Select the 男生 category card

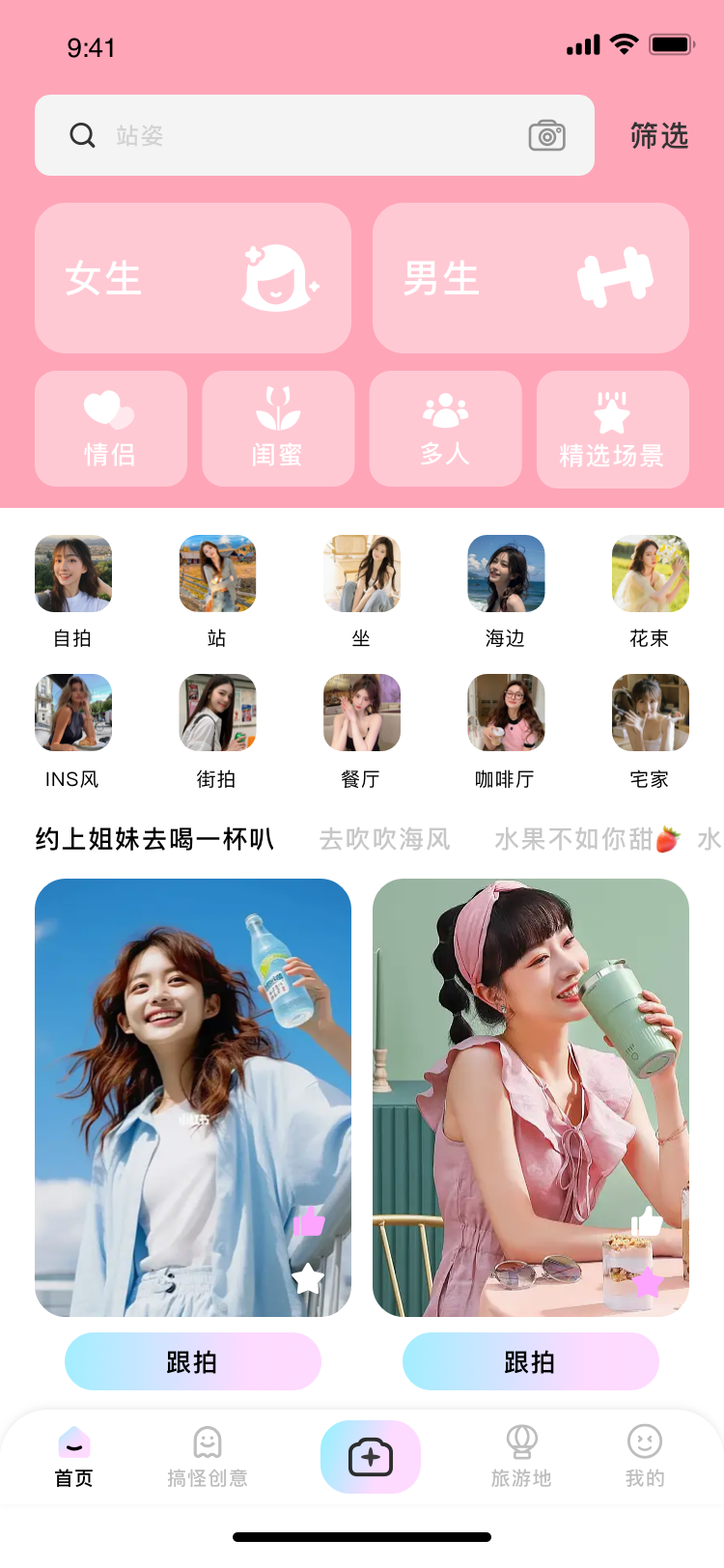(x=531, y=278)
